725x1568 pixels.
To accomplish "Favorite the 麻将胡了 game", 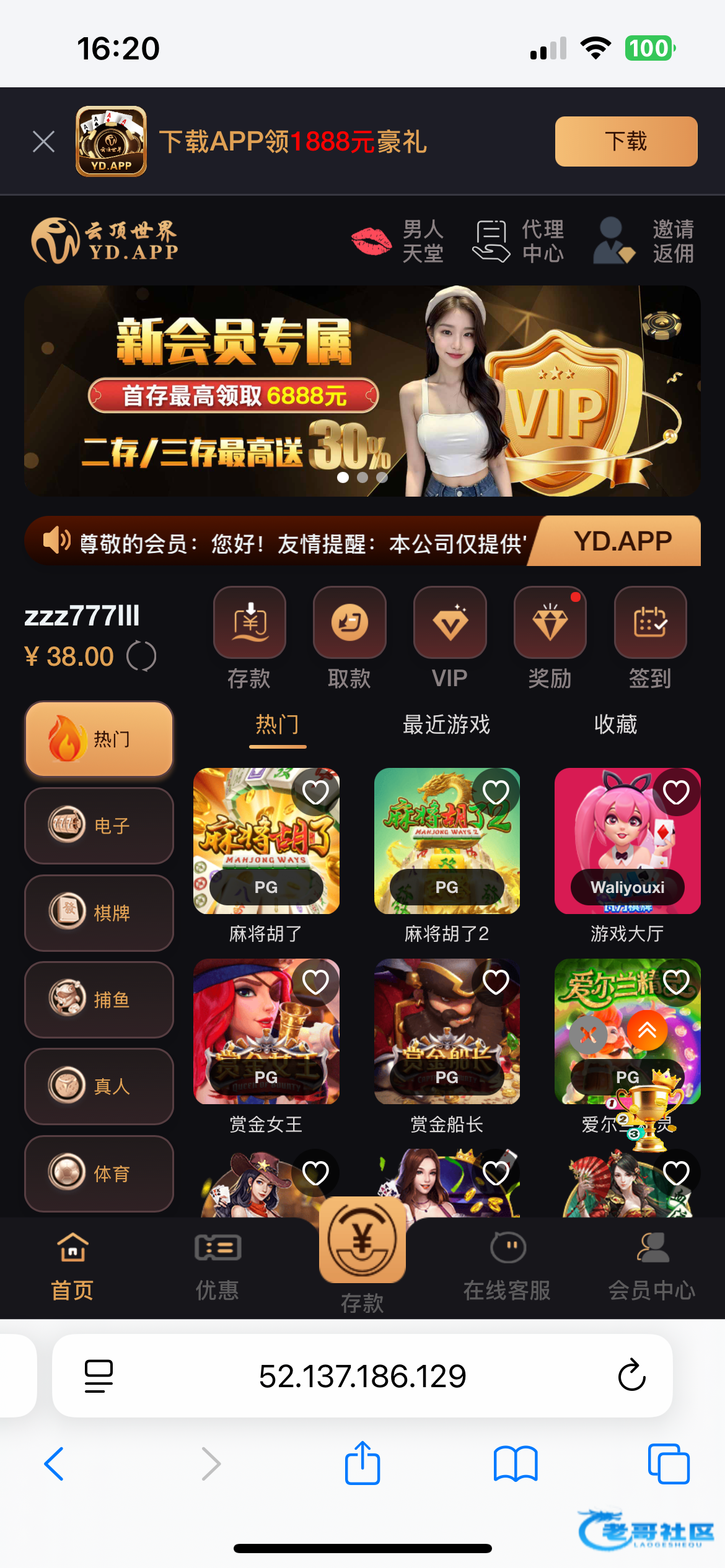I will click(315, 792).
